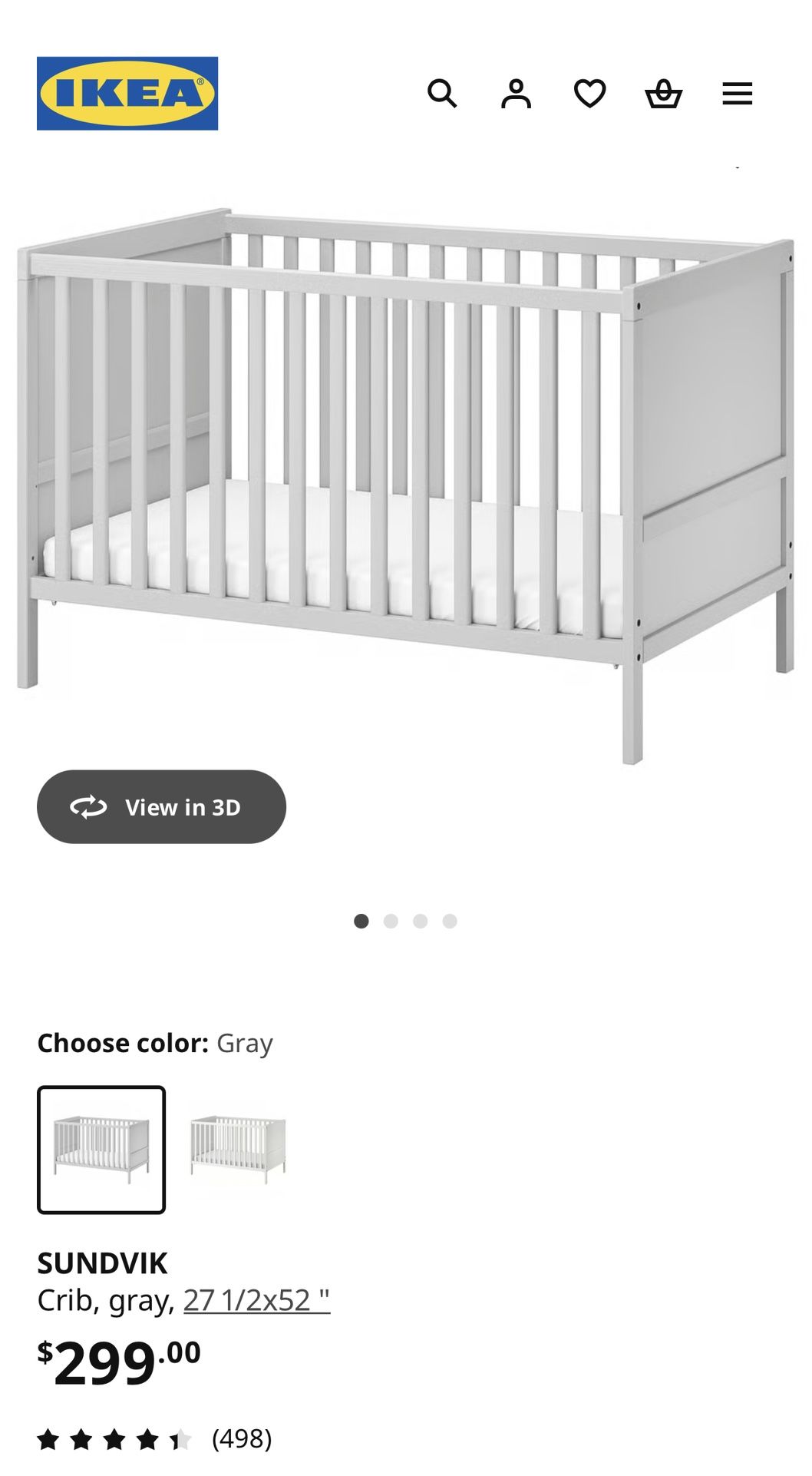
Task: Open the favorites heart icon
Action: (589, 94)
